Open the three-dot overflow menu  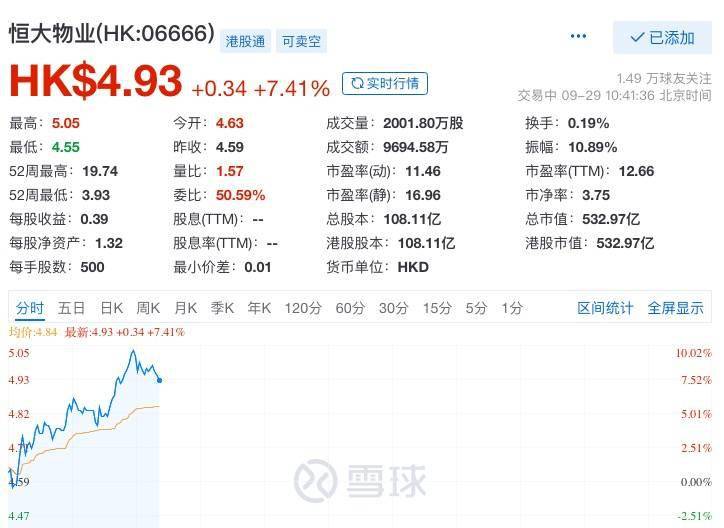pyautogui.click(x=578, y=36)
